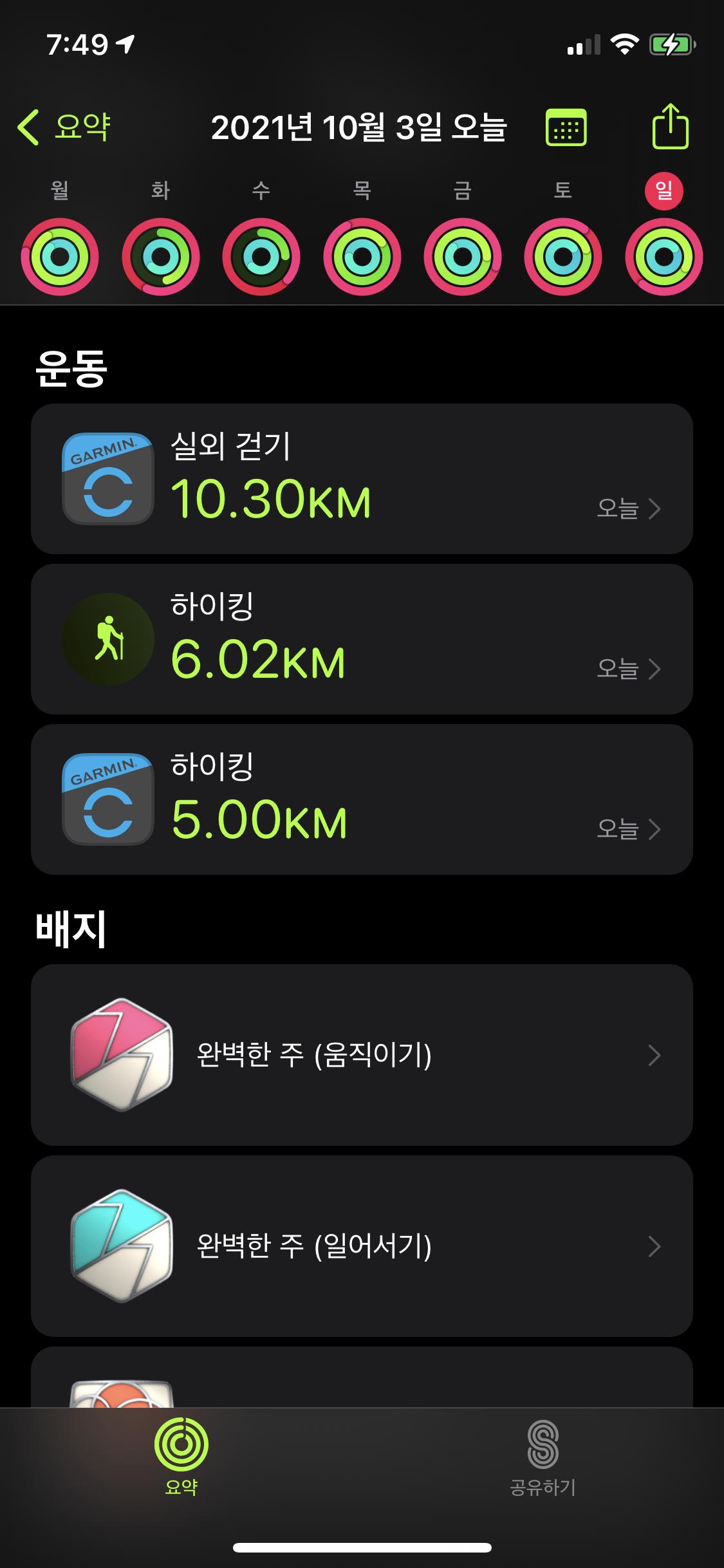This screenshot has height=1568, width=724.
Task: Select Sunday (일) activity rings
Action: pyautogui.click(x=664, y=257)
